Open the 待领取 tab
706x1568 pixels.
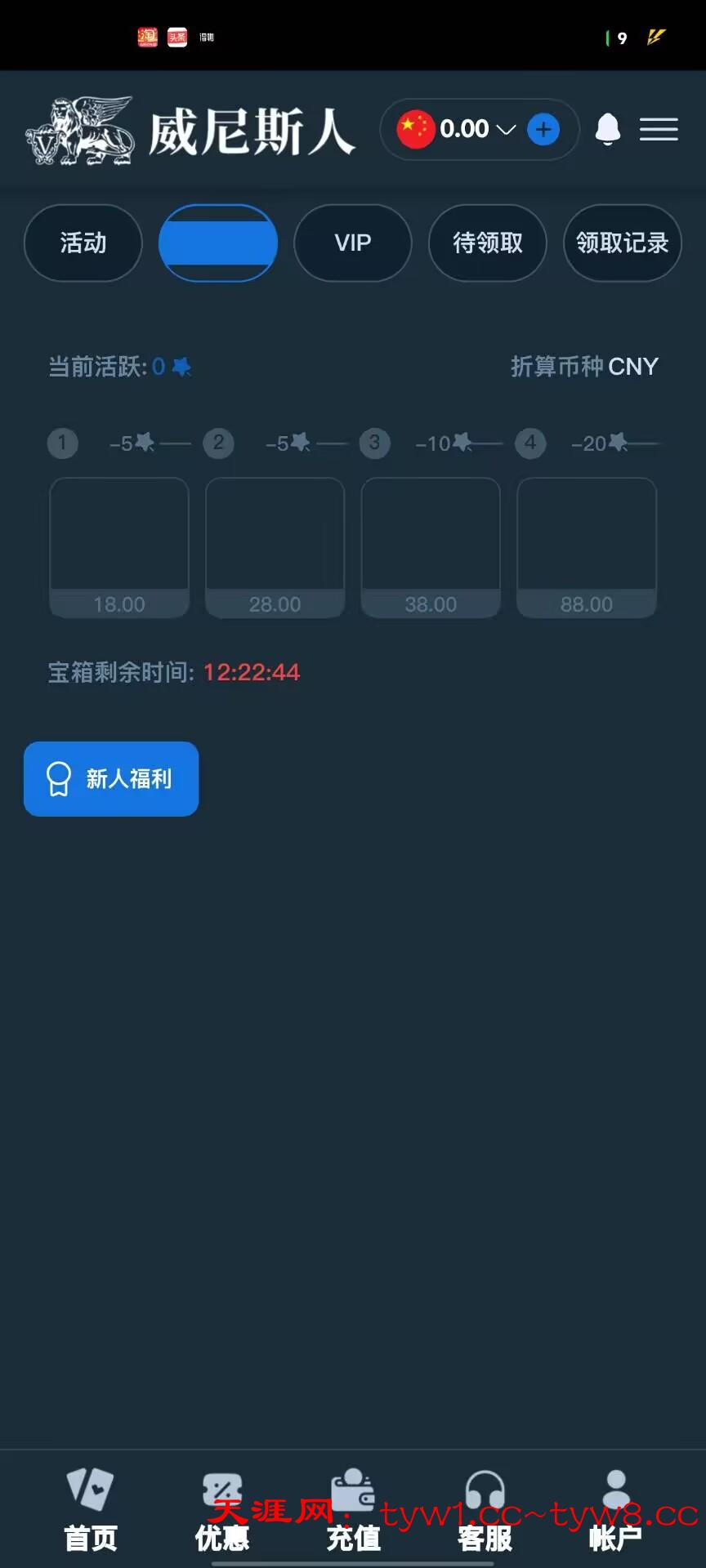488,243
